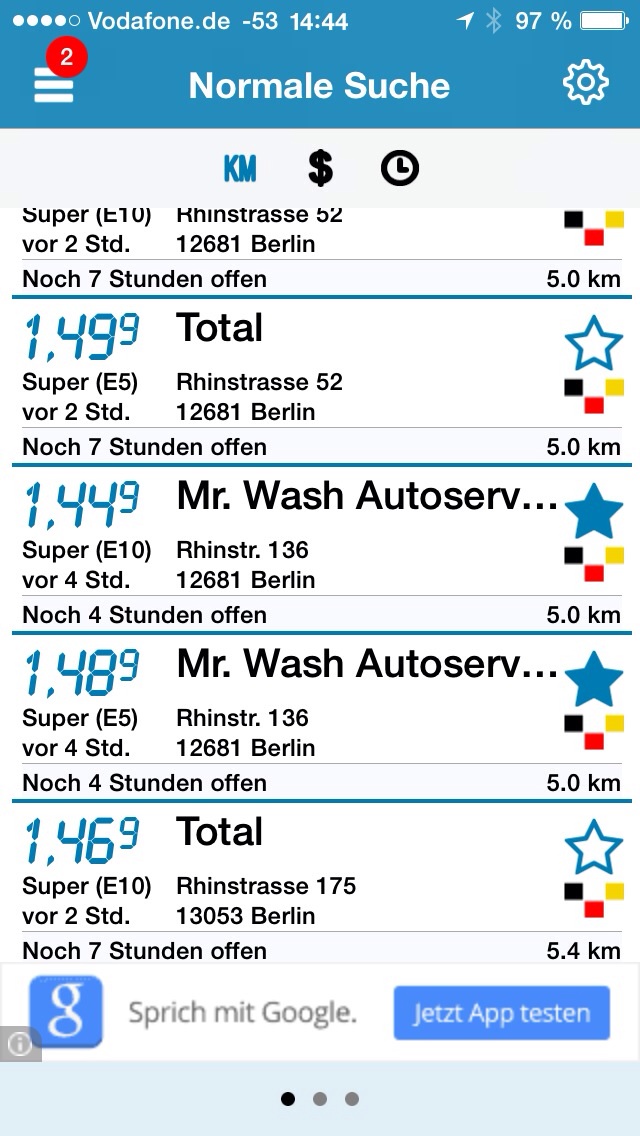Open Mr. Wash entry priced 1,44

click(322, 548)
